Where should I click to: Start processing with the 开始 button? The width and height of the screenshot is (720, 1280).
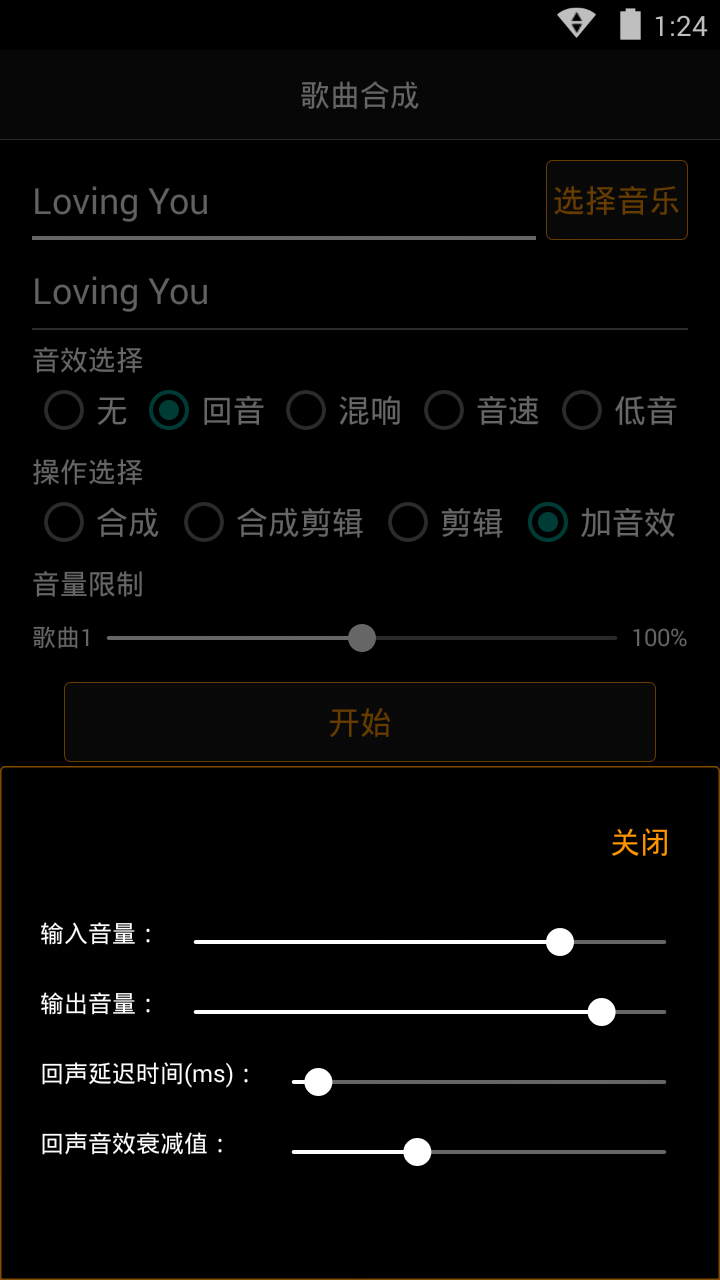pos(360,722)
